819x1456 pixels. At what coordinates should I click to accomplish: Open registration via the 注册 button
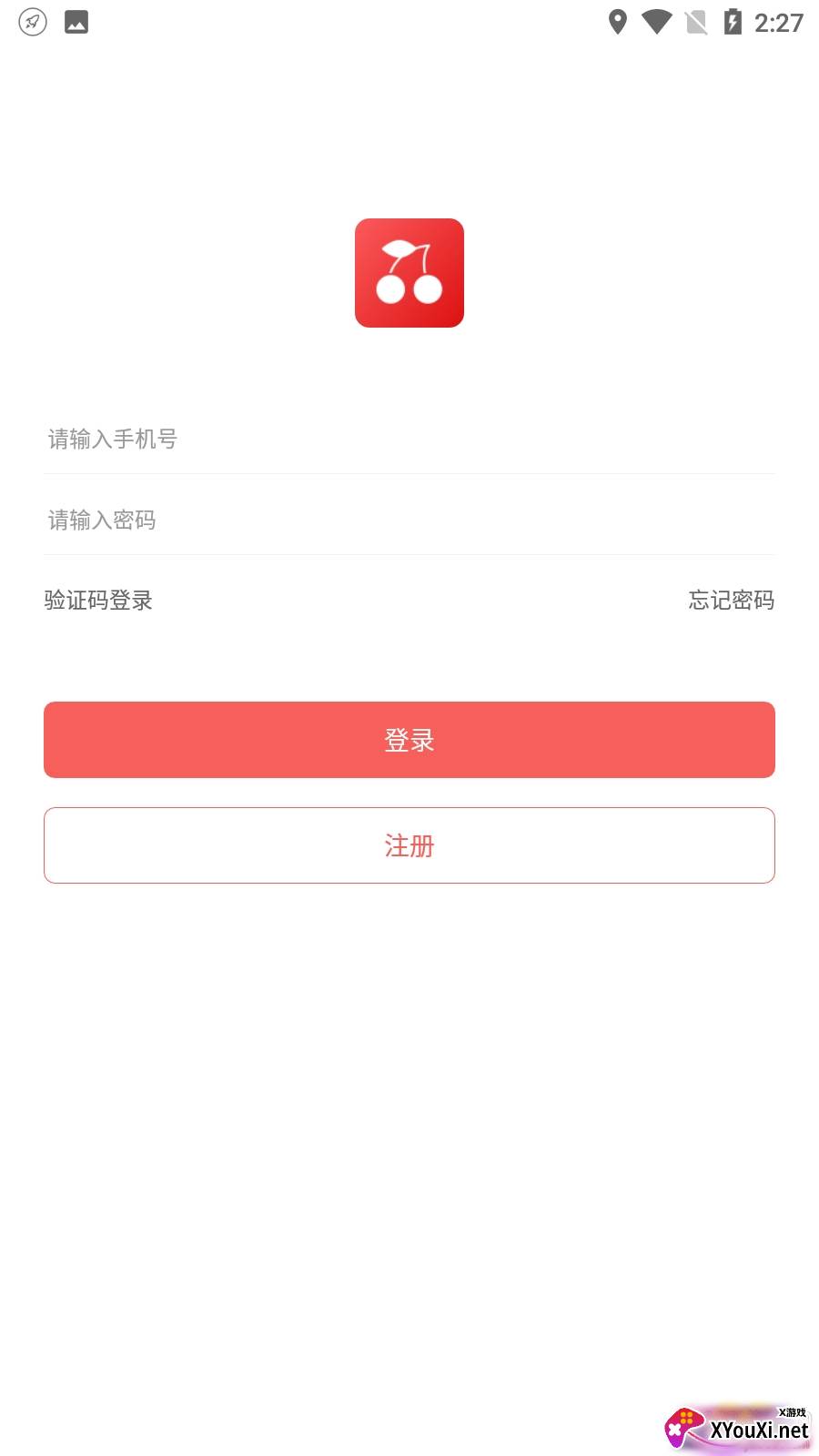point(409,845)
